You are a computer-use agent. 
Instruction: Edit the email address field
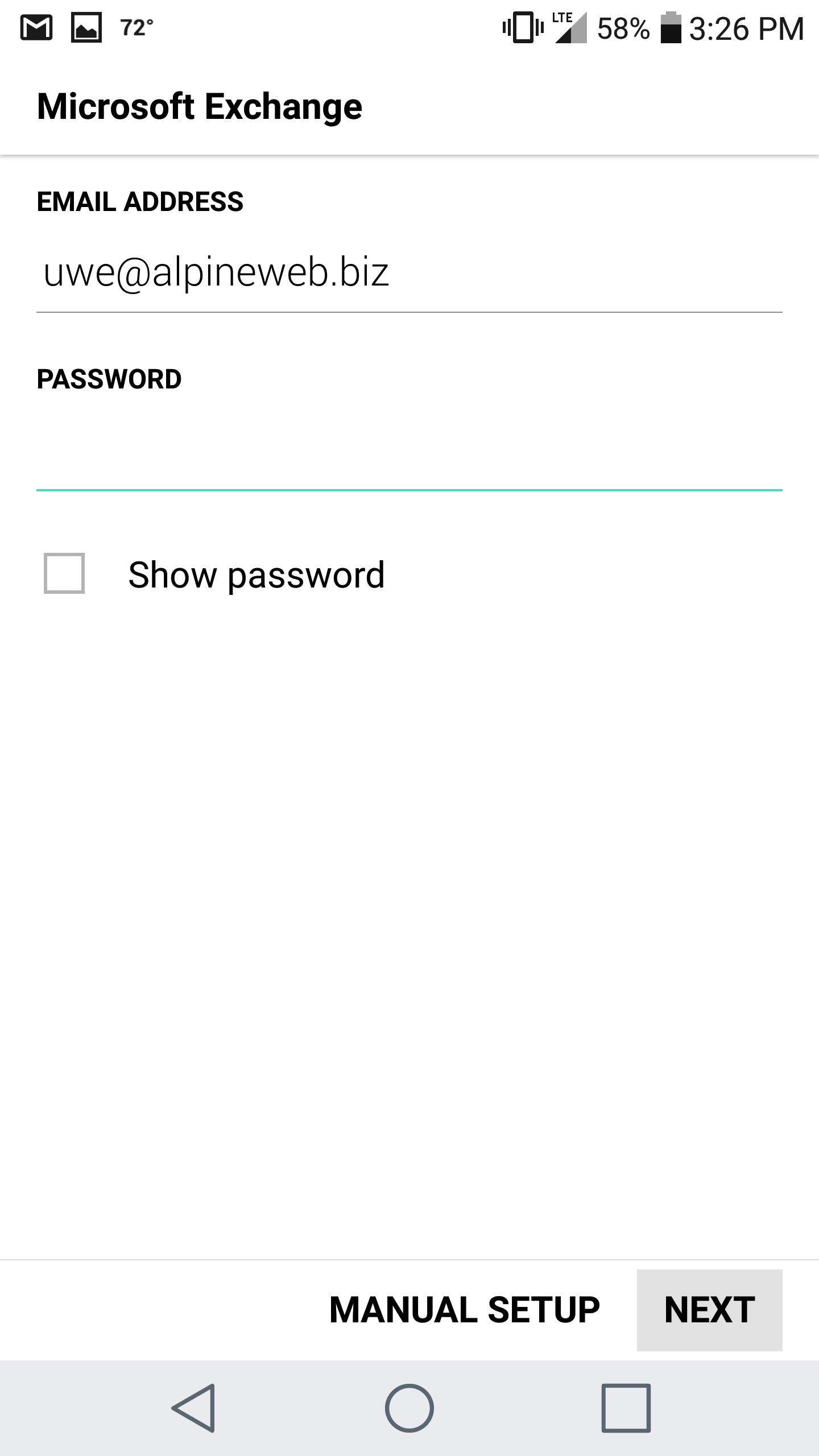pos(409,273)
